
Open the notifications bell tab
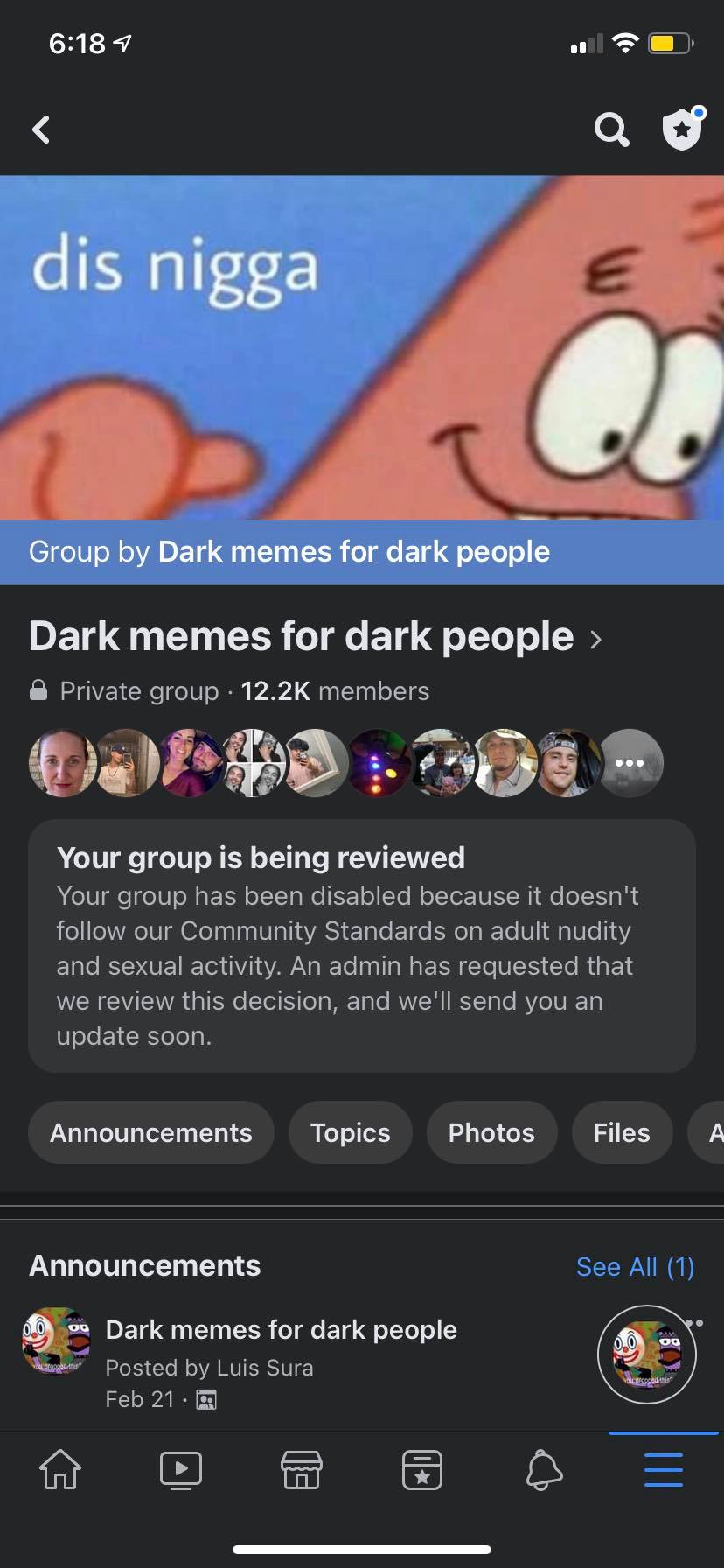tap(543, 1469)
